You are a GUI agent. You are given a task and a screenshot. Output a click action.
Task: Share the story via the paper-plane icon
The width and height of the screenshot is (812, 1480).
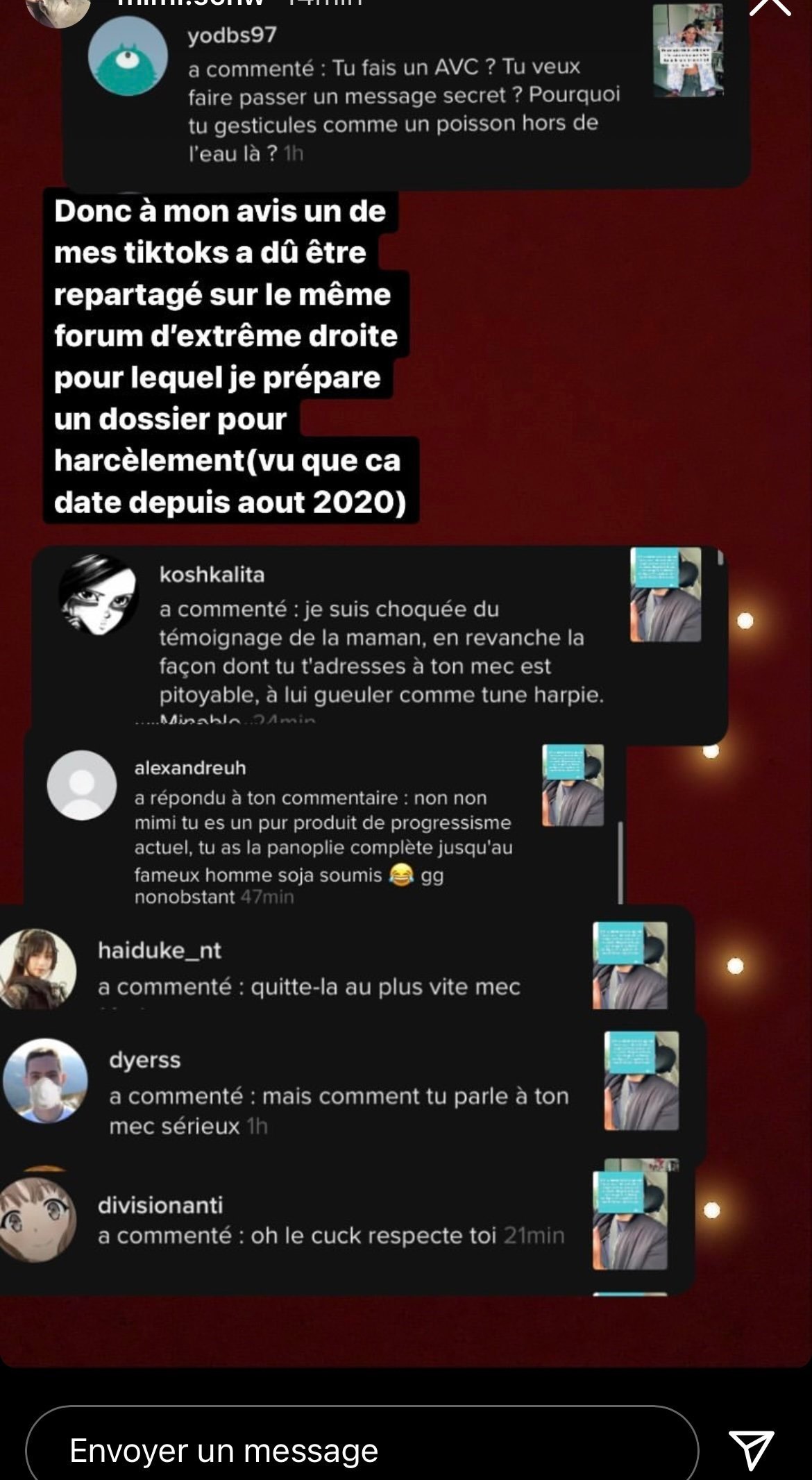(752, 1449)
